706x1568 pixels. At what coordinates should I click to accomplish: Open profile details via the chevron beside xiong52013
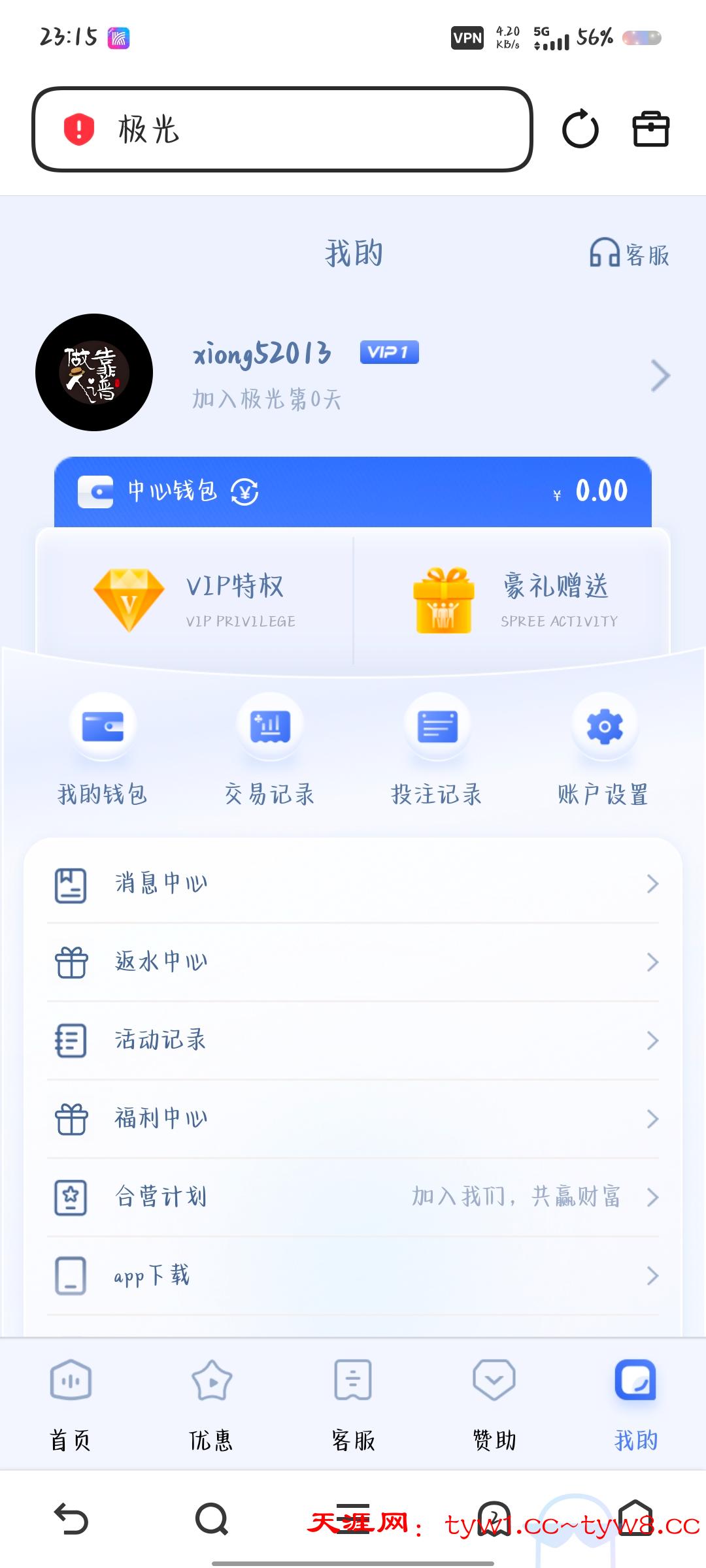click(x=660, y=376)
